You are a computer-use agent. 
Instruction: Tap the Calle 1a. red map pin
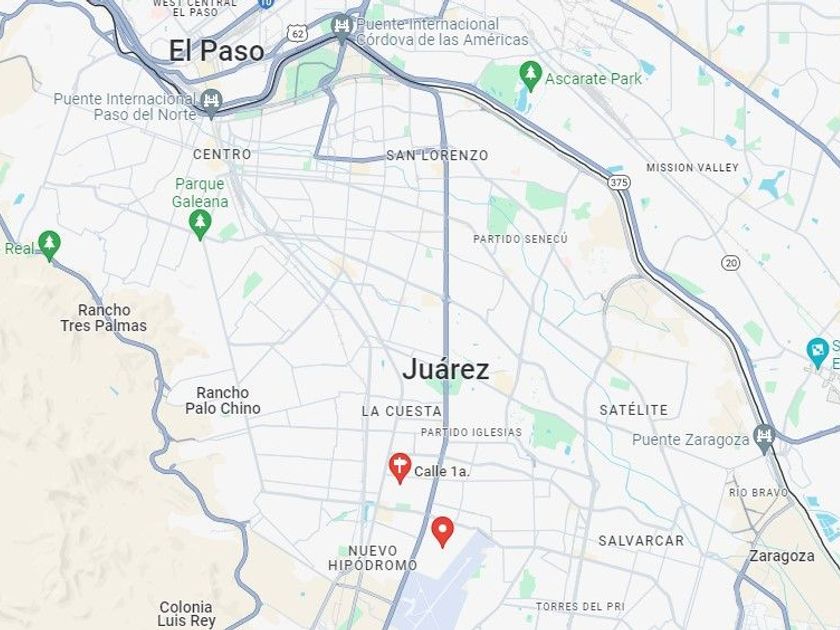click(400, 468)
